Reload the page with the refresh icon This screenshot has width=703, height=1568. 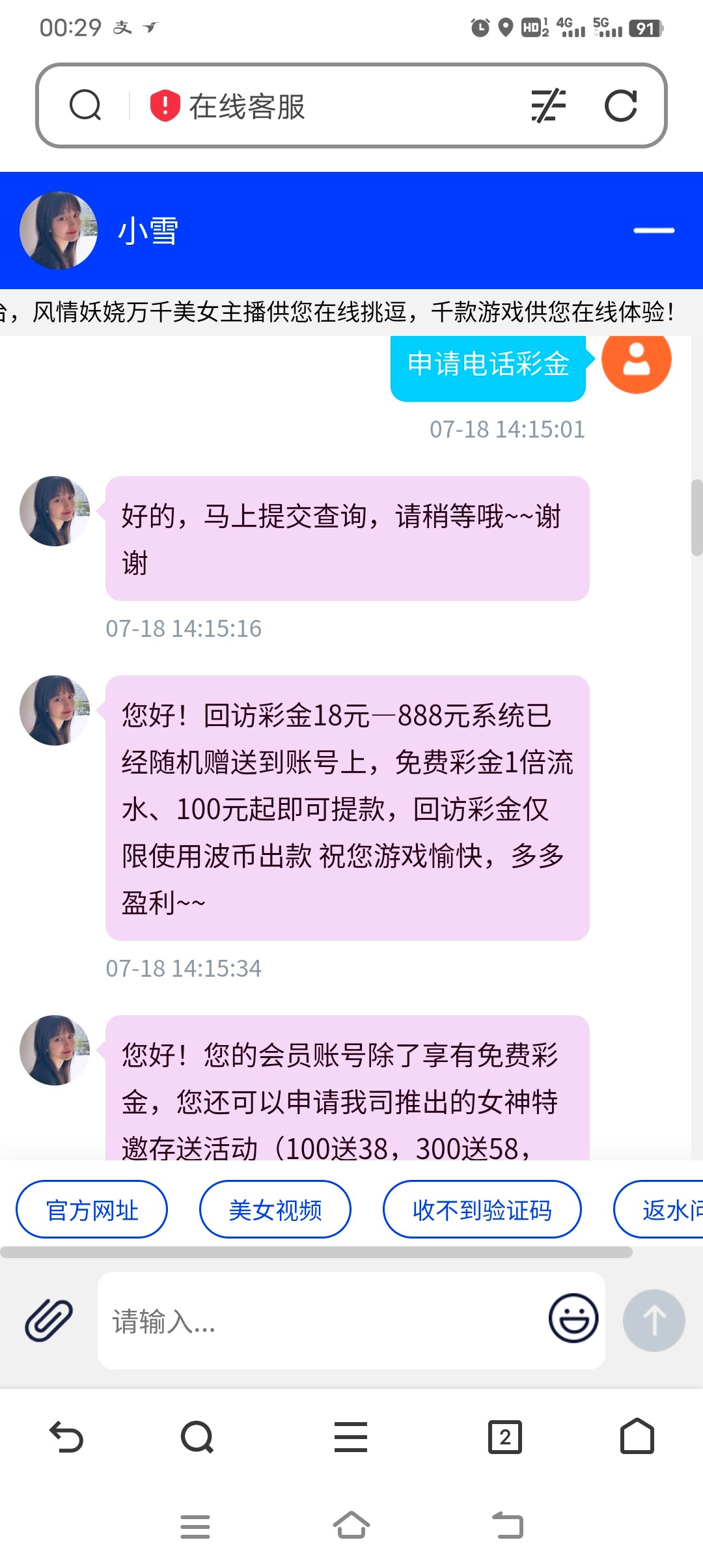pos(620,105)
